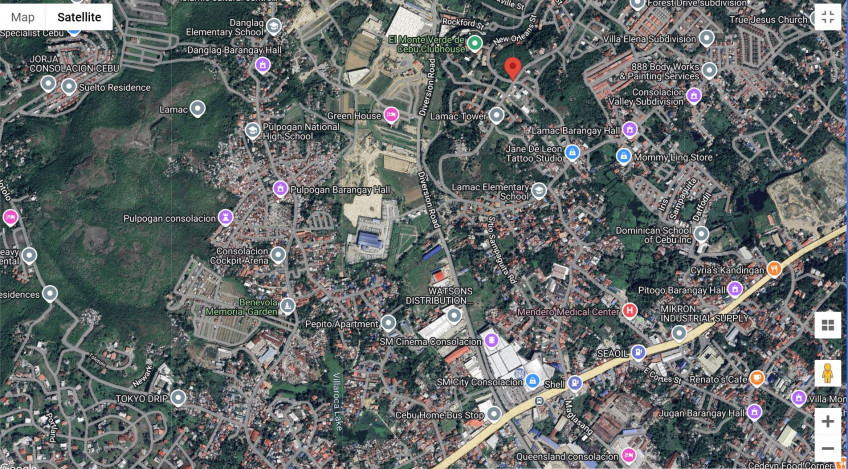Select Lamac Barangay Hall marker
848x469 pixels.
coord(630,130)
